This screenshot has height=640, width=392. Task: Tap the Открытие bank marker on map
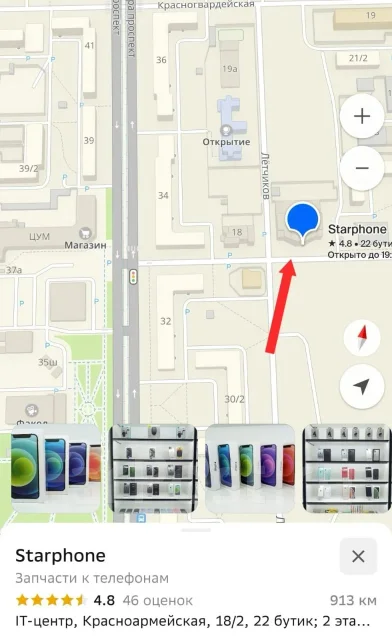click(x=226, y=131)
